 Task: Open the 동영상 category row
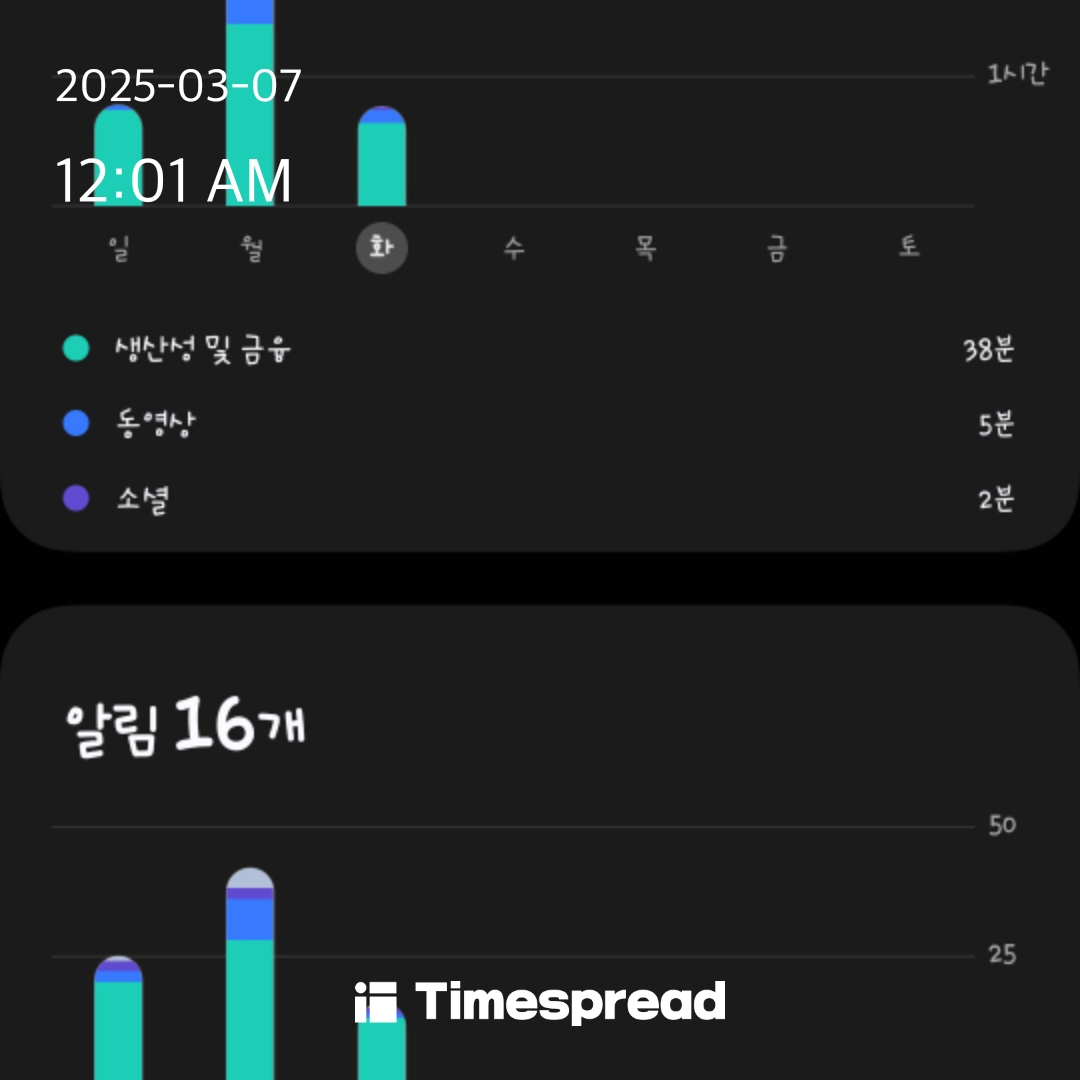pyautogui.click(x=538, y=424)
